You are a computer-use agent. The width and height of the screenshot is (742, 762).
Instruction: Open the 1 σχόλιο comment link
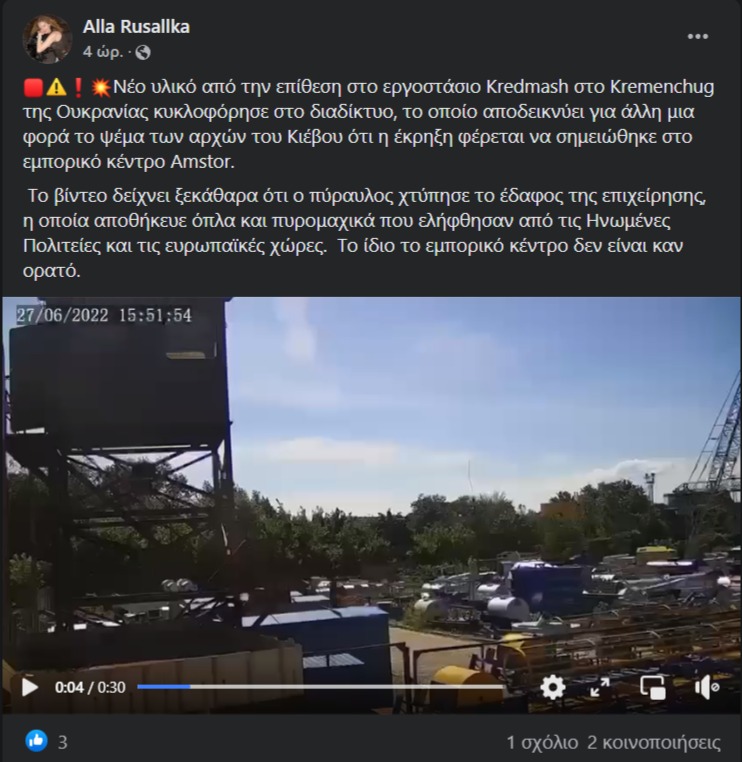pyautogui.click(x=542, y=743)
